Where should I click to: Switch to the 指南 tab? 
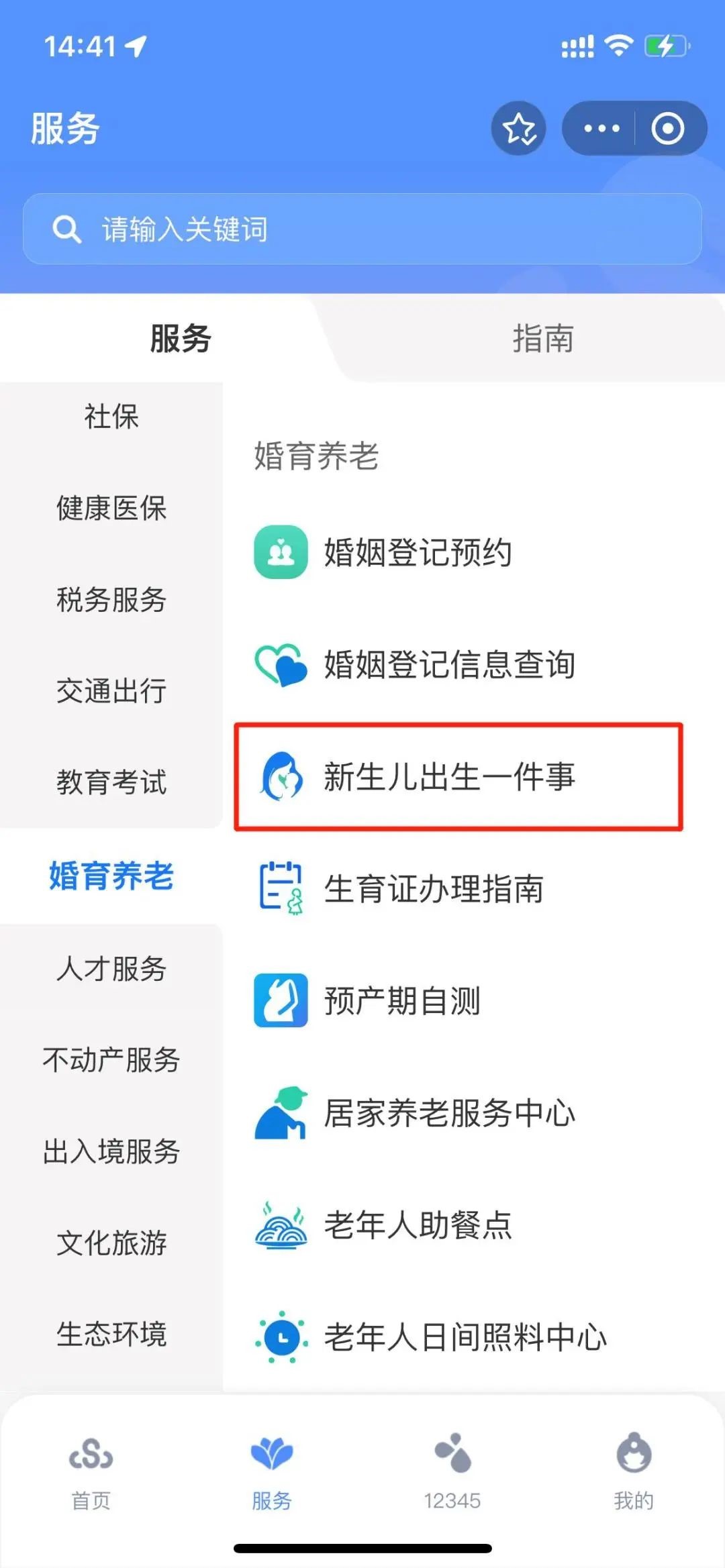[x=543, y=338]
